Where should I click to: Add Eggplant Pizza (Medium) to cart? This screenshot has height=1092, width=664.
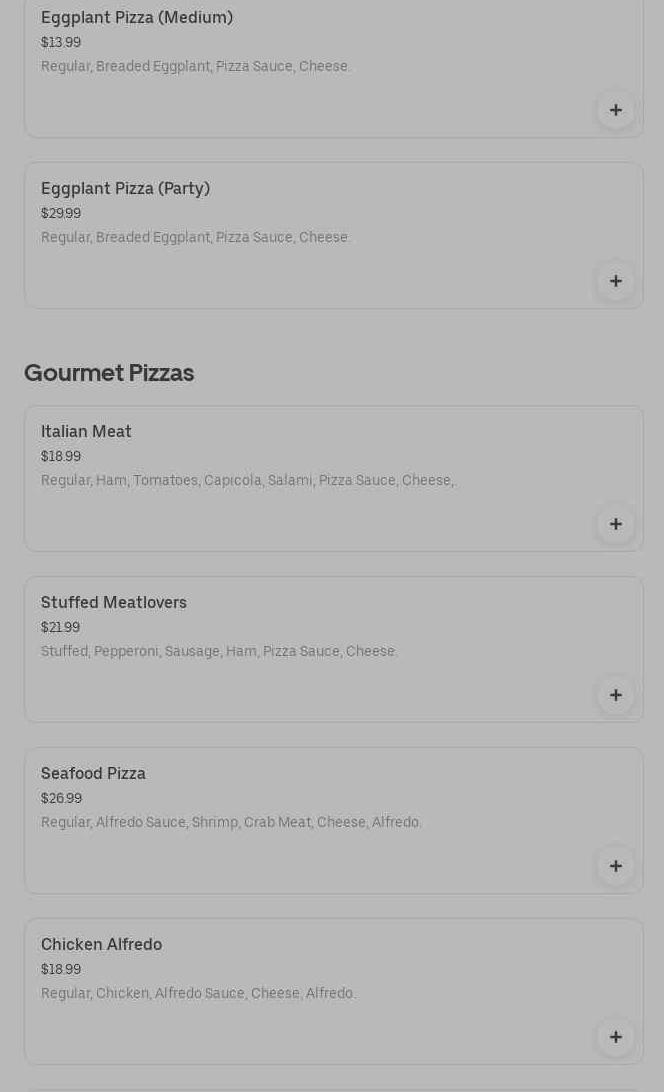pyautogui.click(x=615, y=110)
